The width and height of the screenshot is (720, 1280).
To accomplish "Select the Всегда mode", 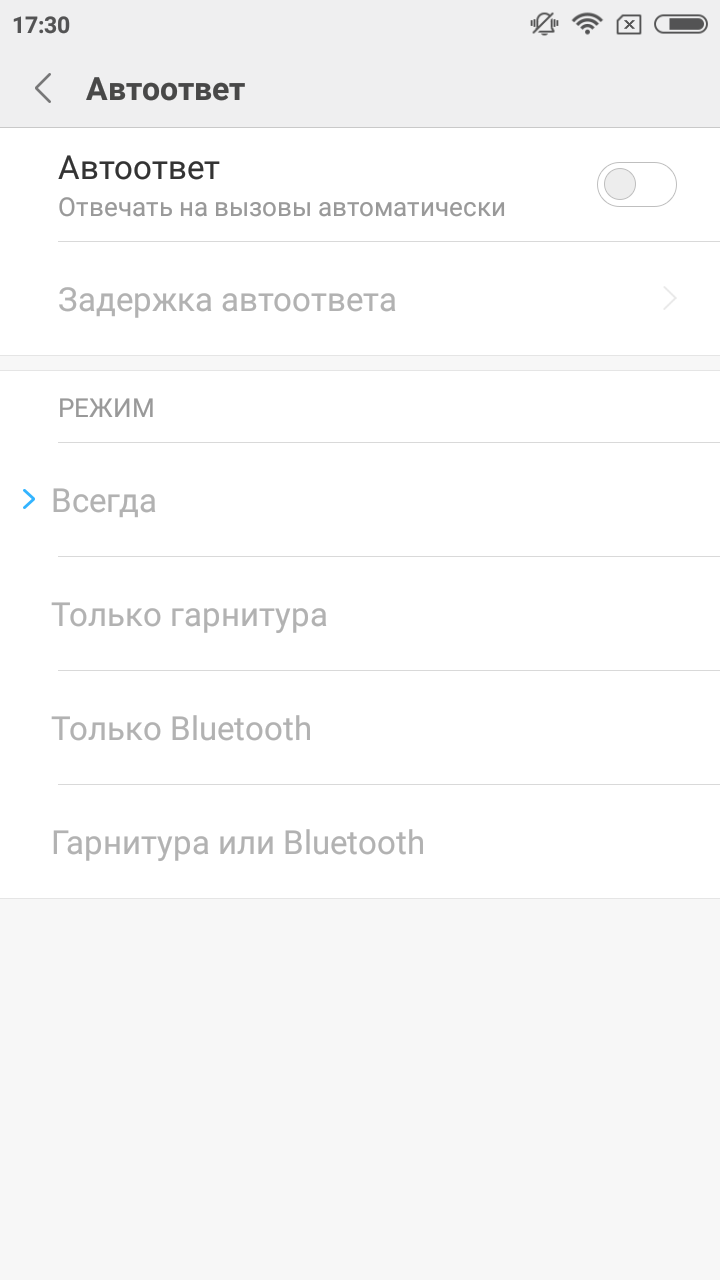I will click(360, 500).
